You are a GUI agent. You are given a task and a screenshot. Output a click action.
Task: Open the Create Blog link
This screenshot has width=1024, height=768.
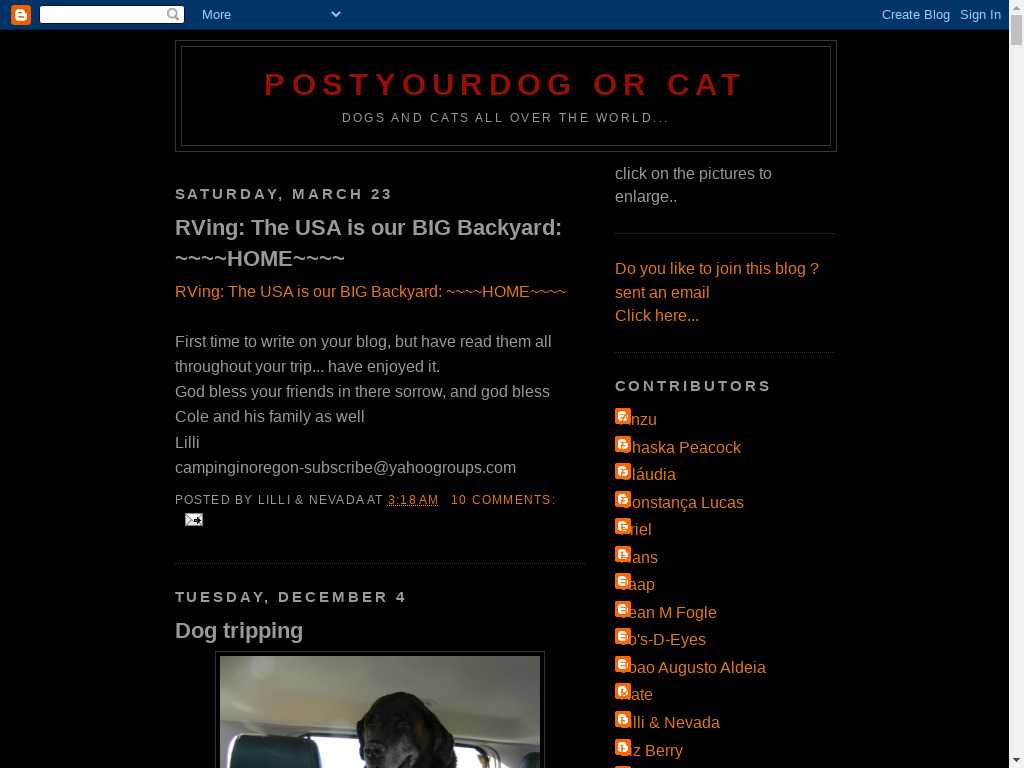click(x=915, y=14)
